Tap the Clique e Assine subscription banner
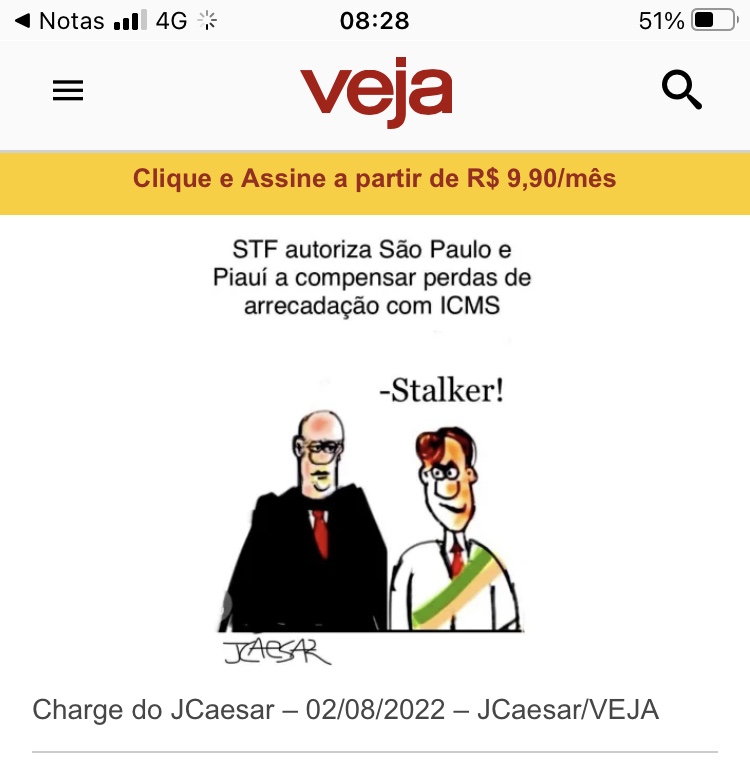The image size is (750, 782). click(375, 180)
